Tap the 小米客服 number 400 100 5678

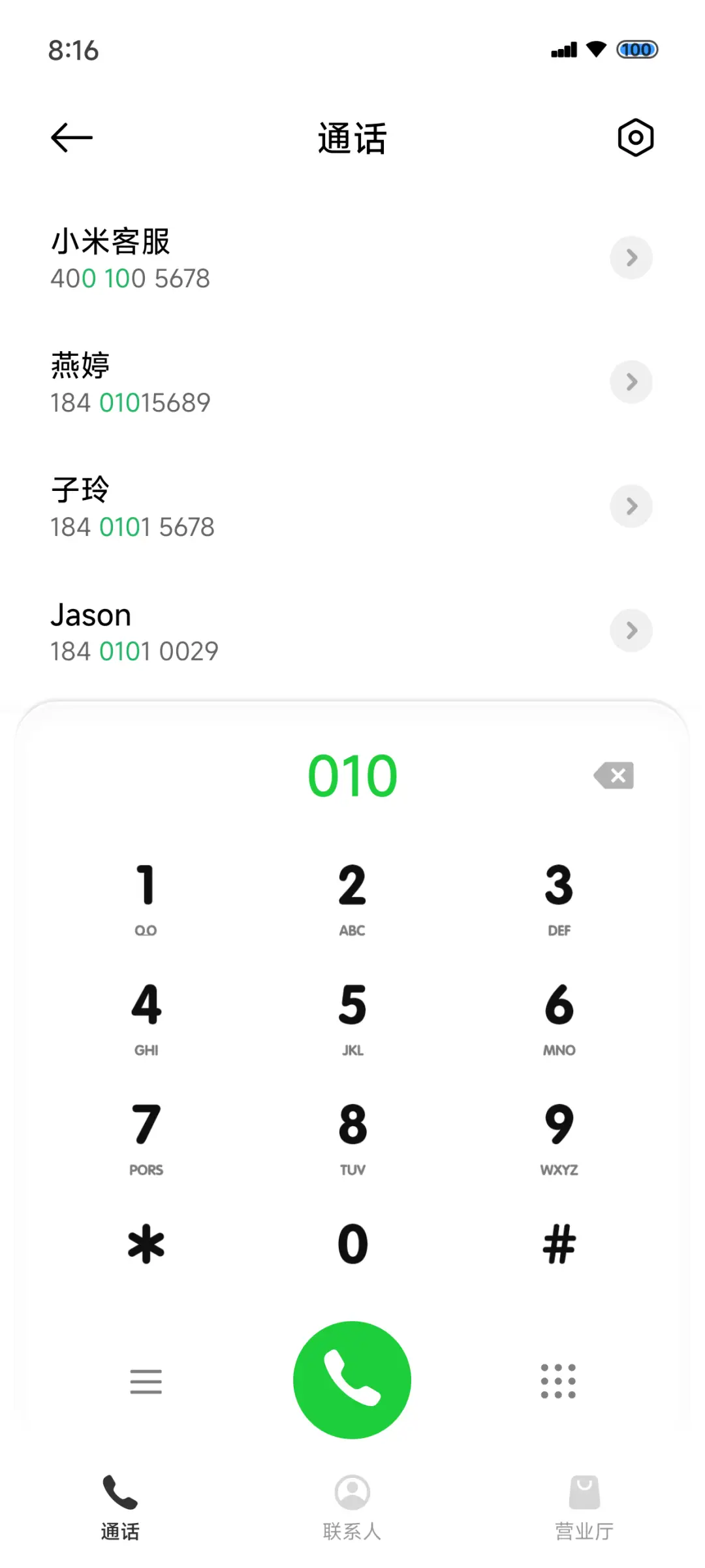click(130, 277)
